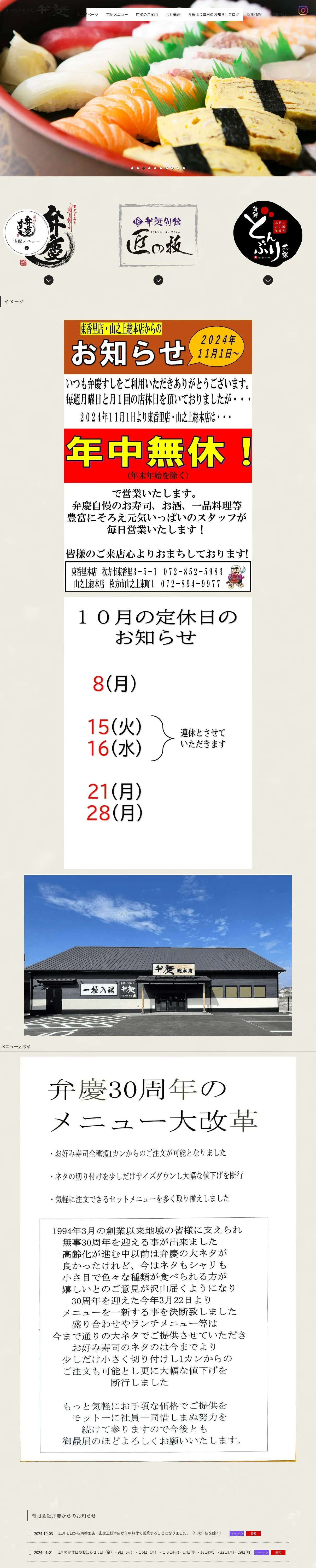Open 会社概要 in the top navigation
The image size is (316, 1568).
click(x=173, y=15)
